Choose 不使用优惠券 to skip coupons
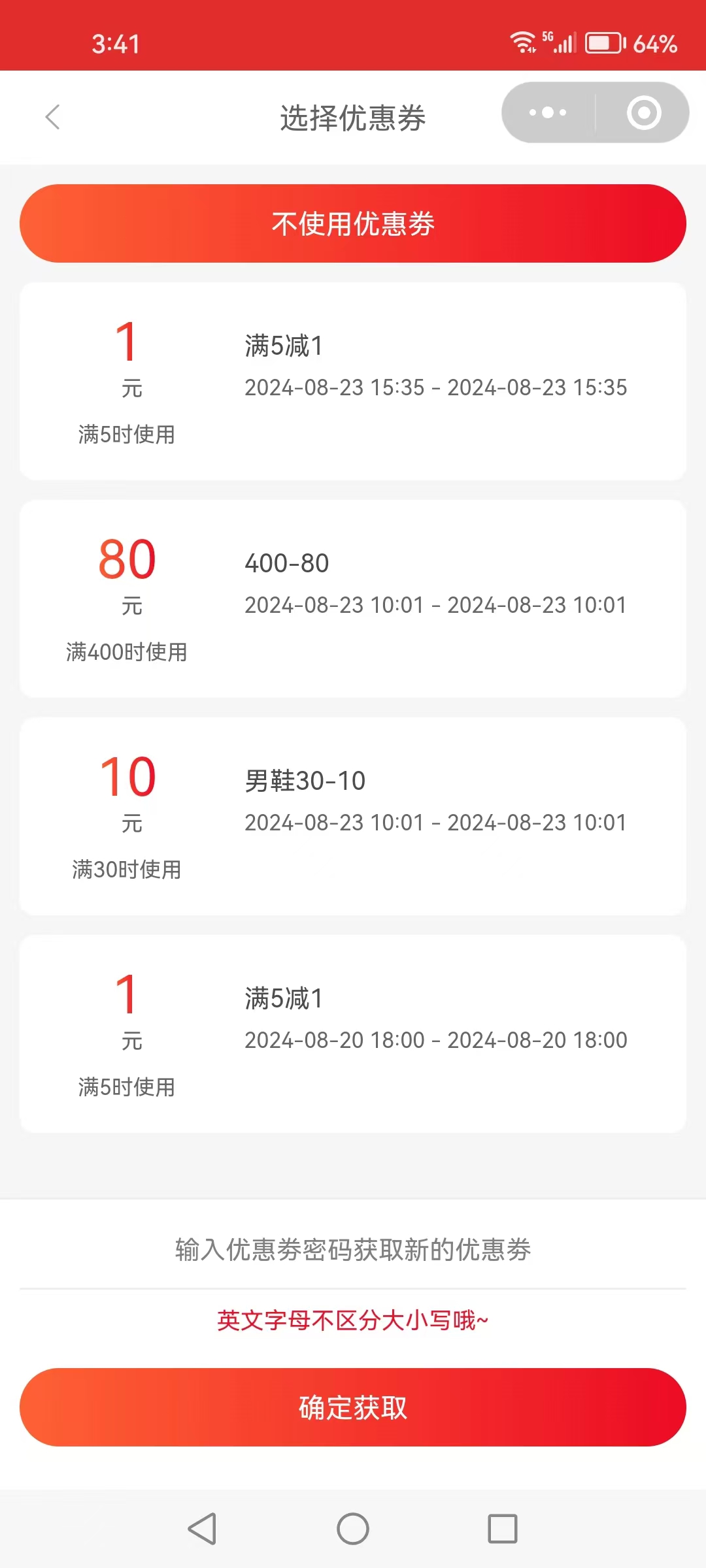Viewport: 706px width, 1568px height. 353,223
